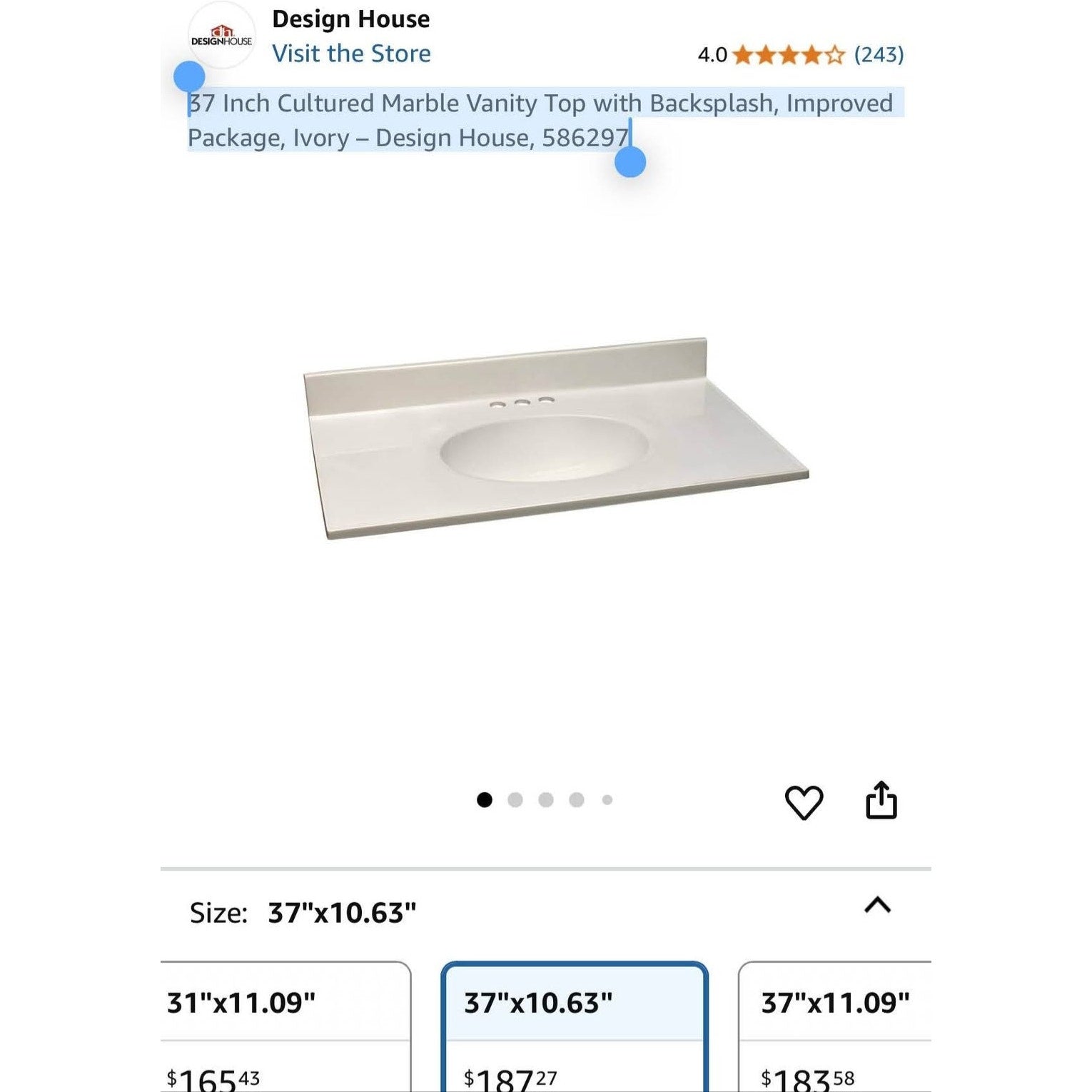Image resolution: width=1092 pixels, height=1092 pixels.
Task: Open the vanity top product image
Action: (555, 438)
